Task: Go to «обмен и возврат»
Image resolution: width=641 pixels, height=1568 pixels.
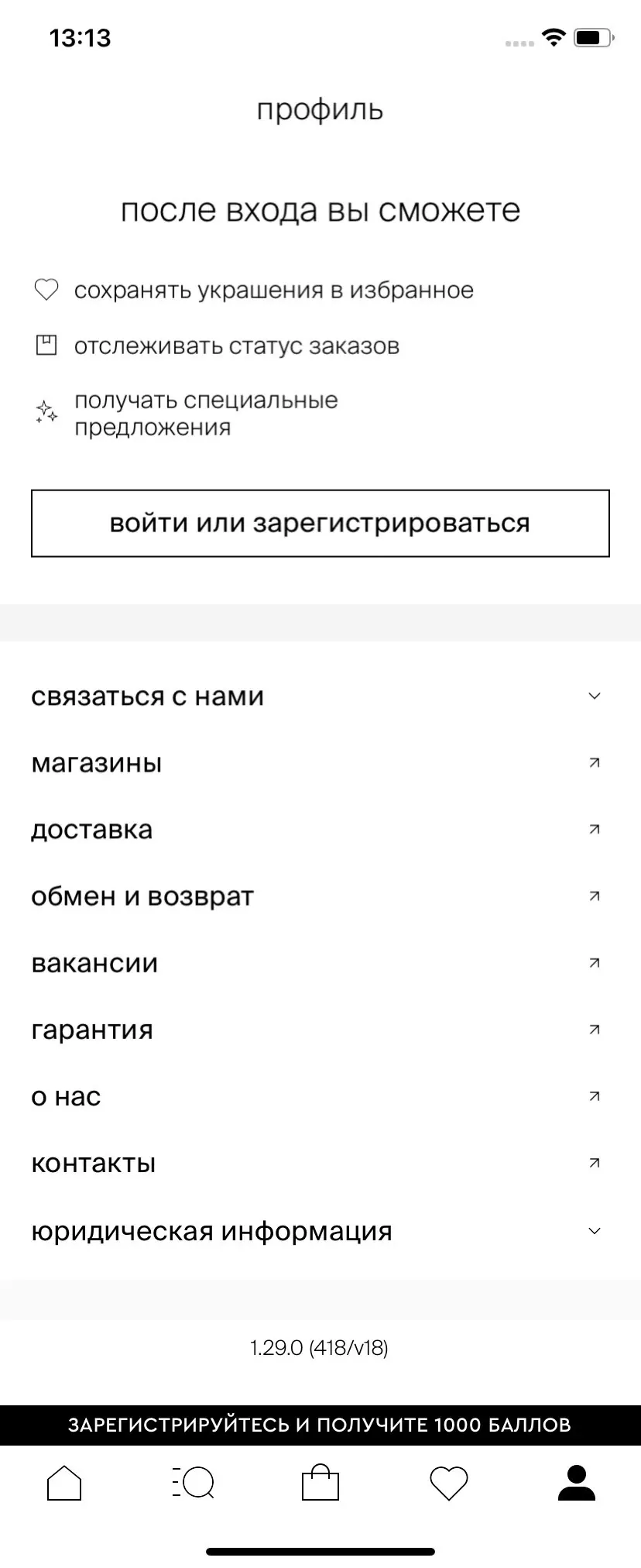Action: click(x=320, y=896)
